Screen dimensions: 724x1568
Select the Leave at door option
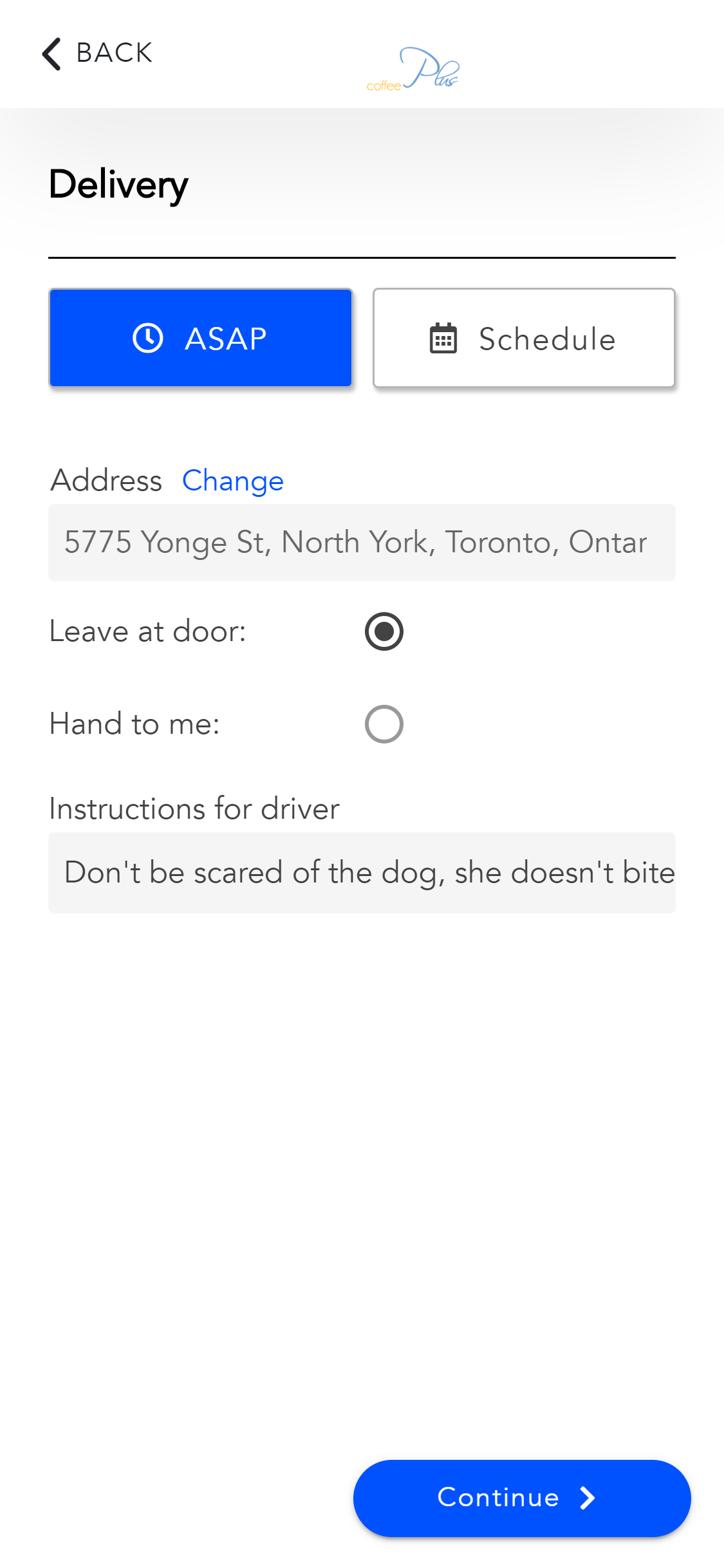[x=384, y=631]
